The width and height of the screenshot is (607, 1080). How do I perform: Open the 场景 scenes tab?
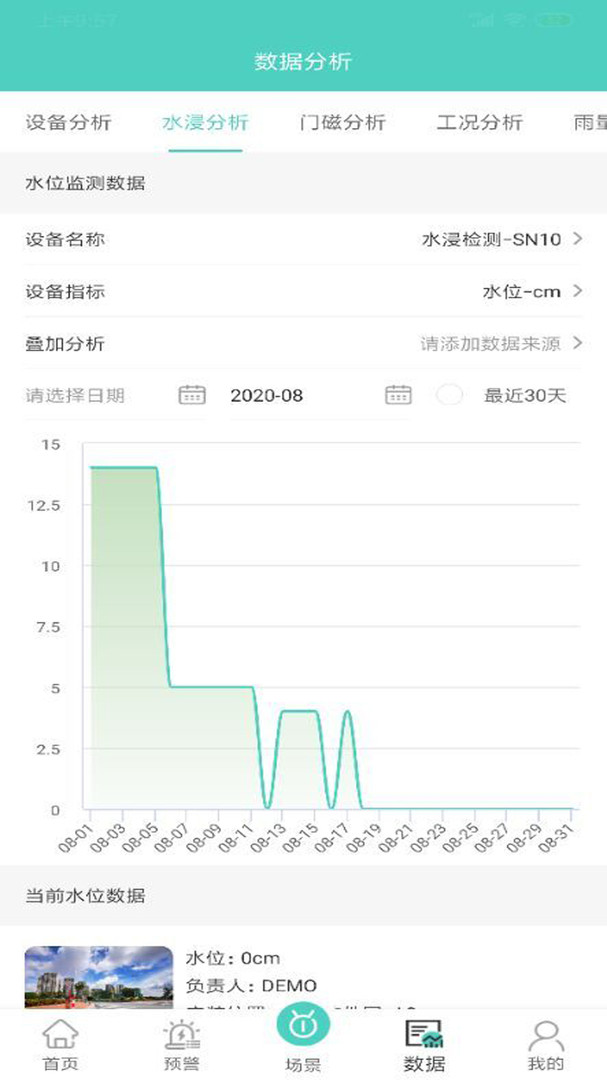tap(303, 1040)
